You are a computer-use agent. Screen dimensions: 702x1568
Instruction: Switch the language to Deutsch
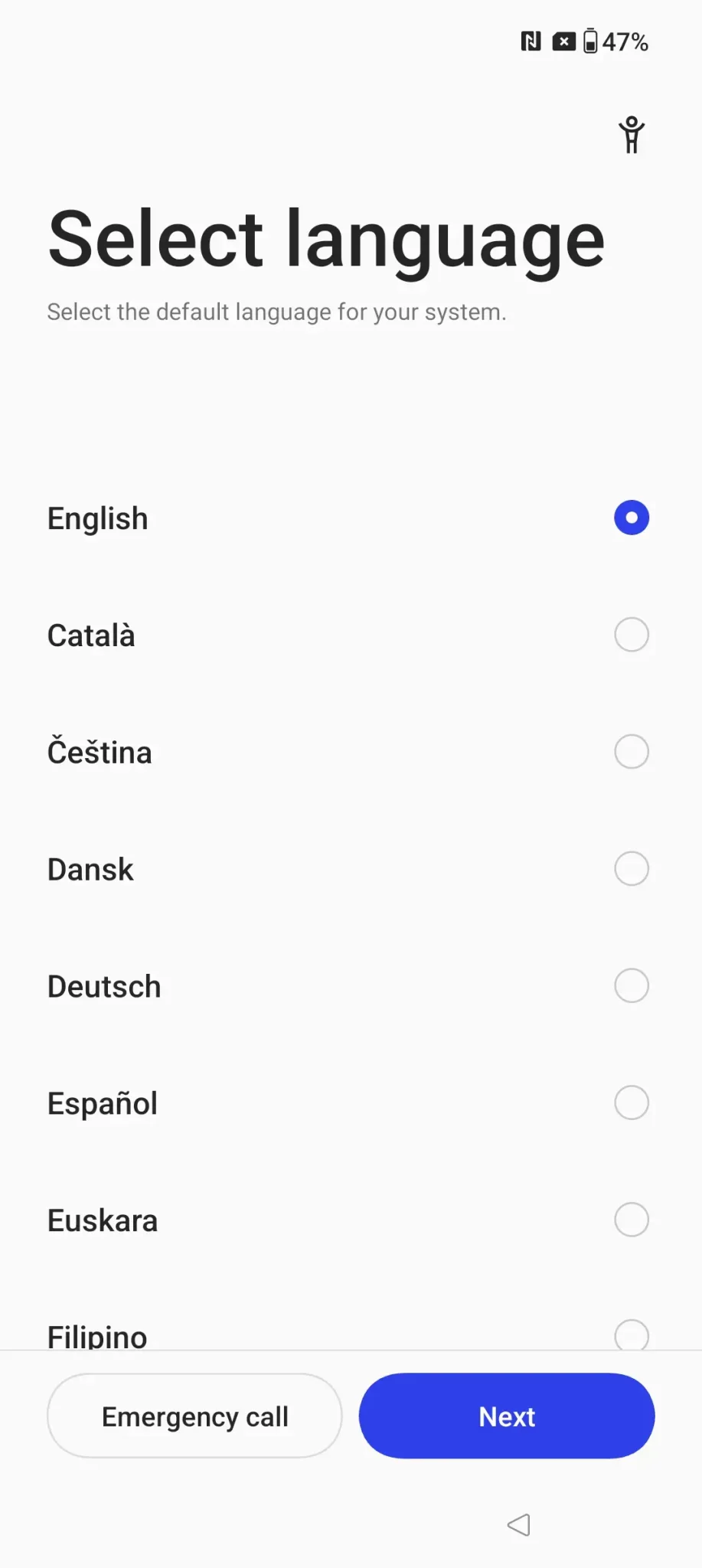[351, 986]
